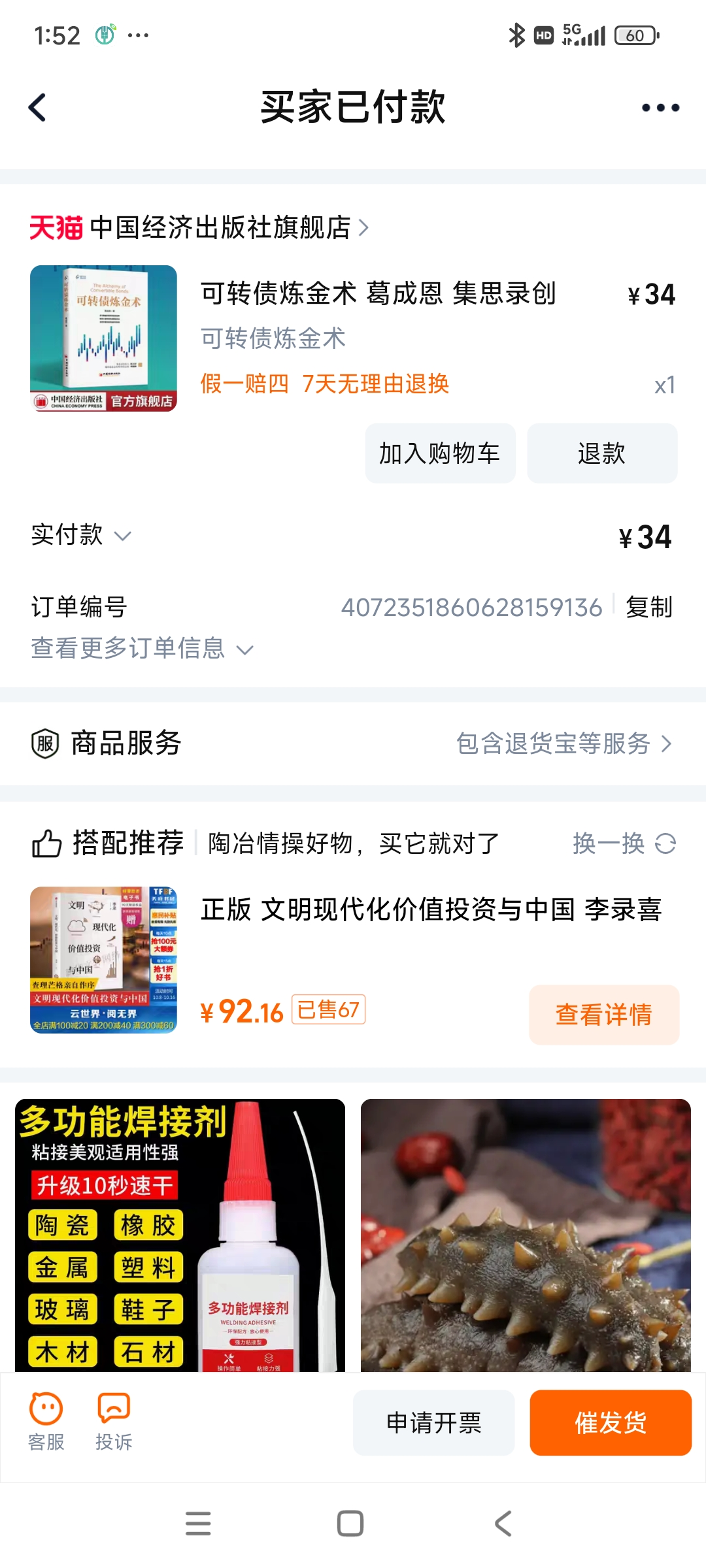Open 商品服务 details row
The width and height of the screenshot is (706, 1568).
[x=353, y=743]
